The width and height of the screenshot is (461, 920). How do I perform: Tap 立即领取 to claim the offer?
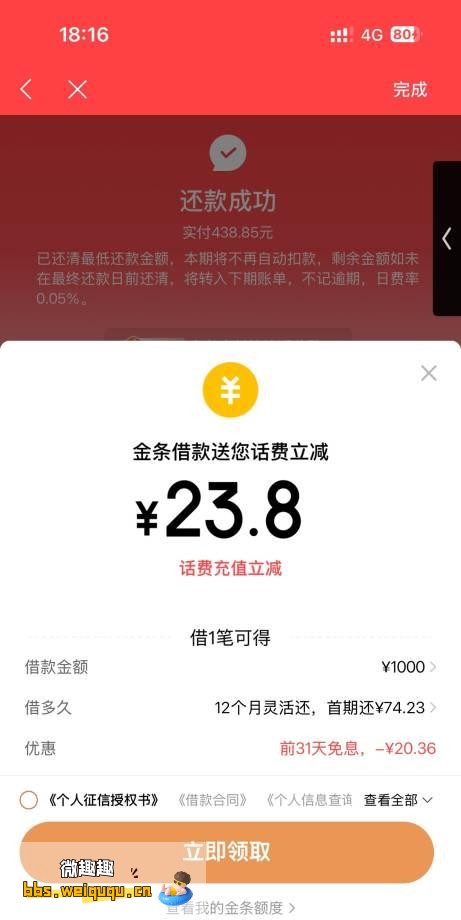[x=226, y=851]
